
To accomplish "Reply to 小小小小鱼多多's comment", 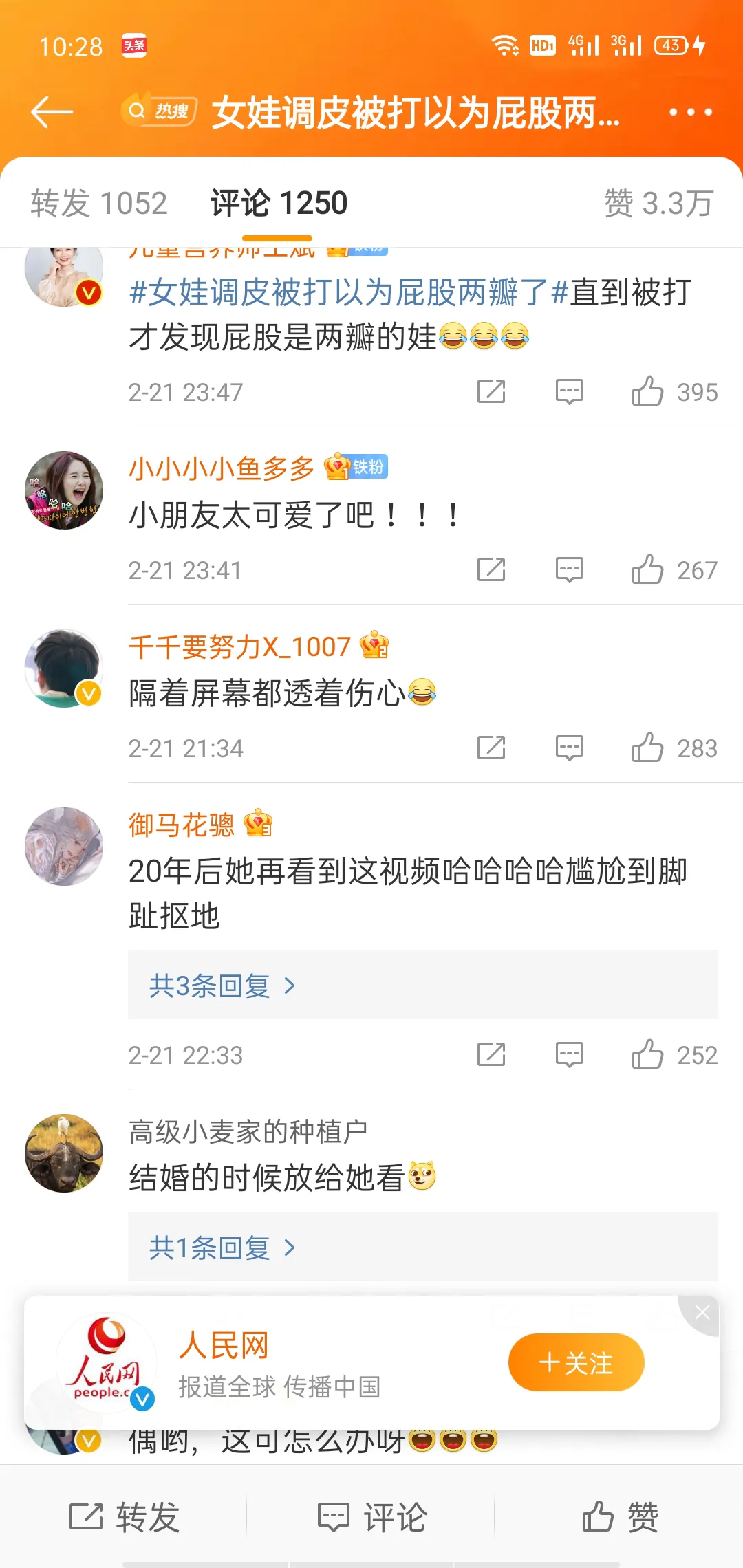I will [569, 570].
